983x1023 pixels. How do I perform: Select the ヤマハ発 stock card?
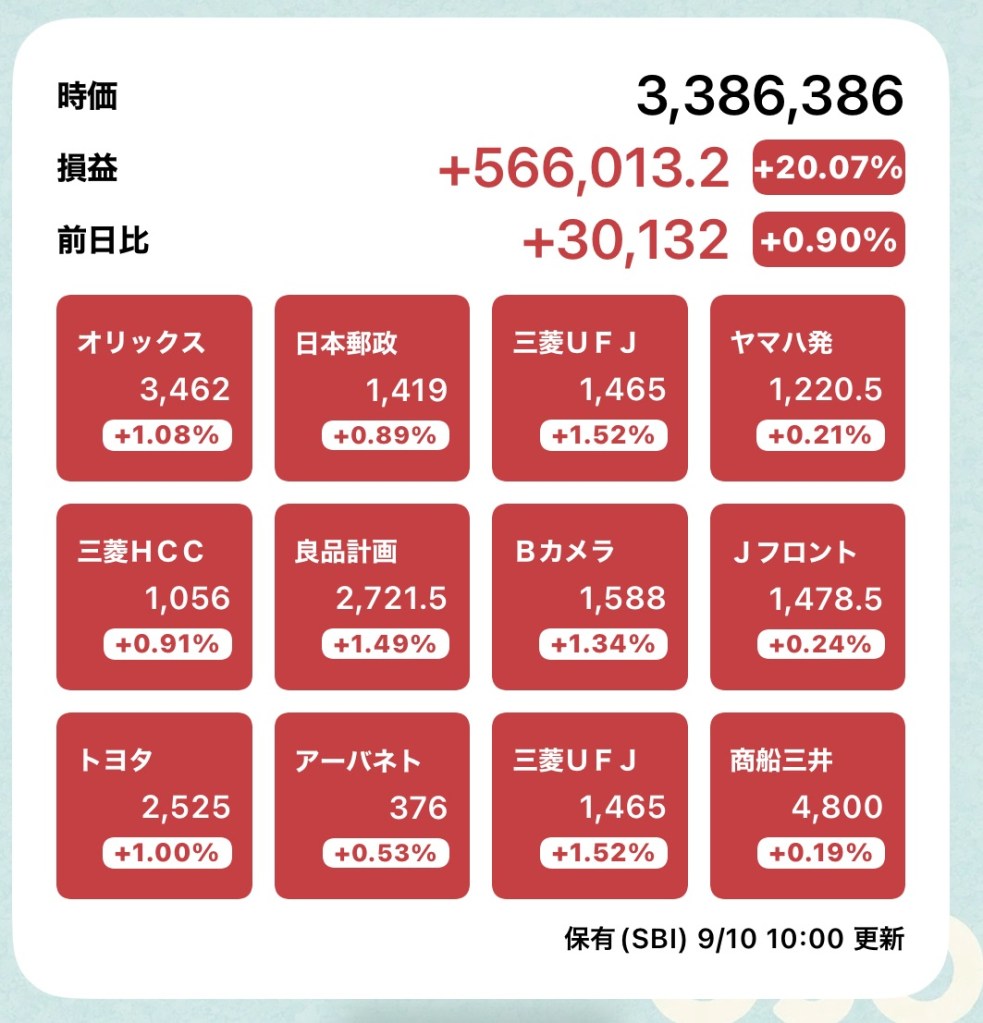point(807,388)
